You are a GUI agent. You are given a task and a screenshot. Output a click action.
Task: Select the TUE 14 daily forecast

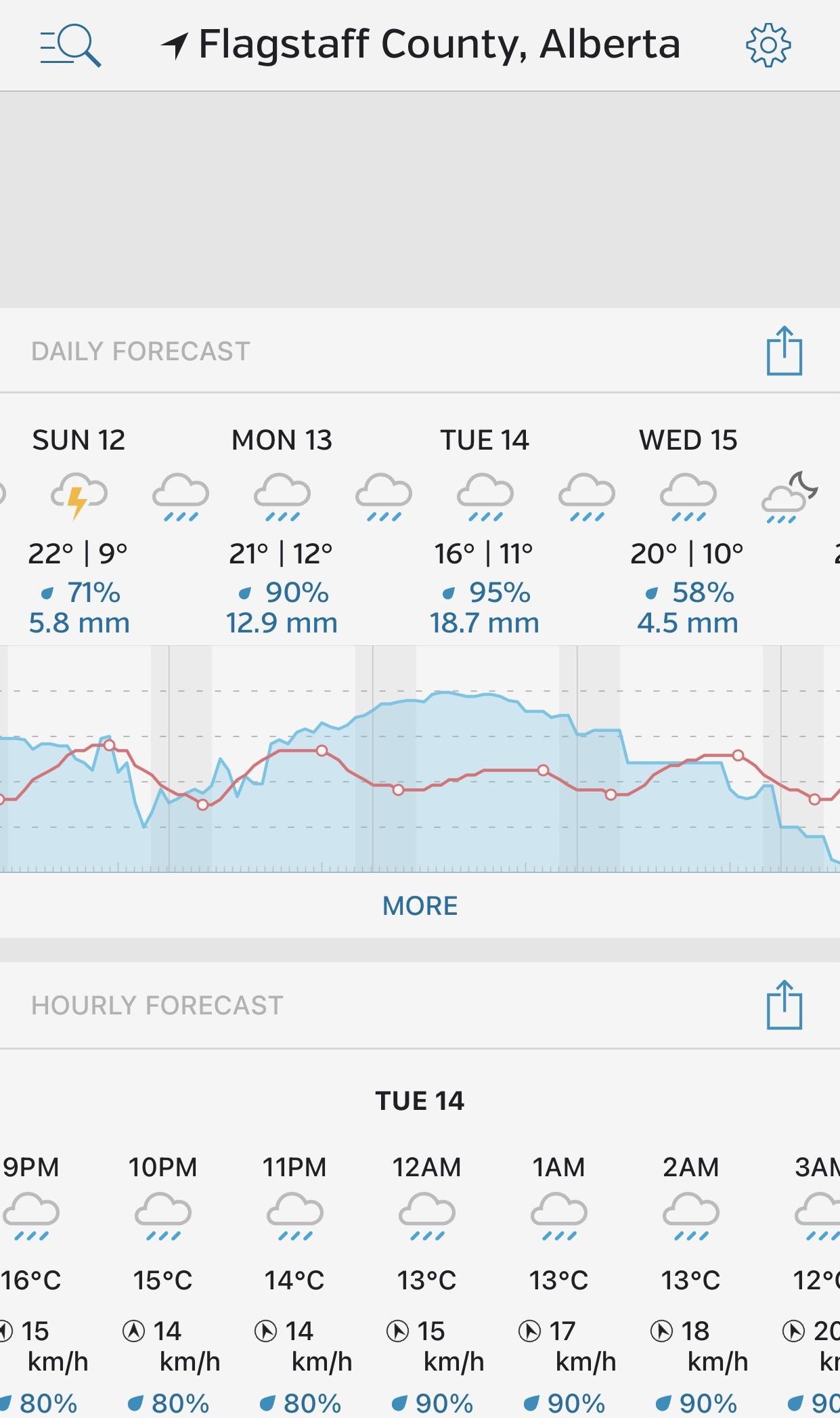pos(485,528)
